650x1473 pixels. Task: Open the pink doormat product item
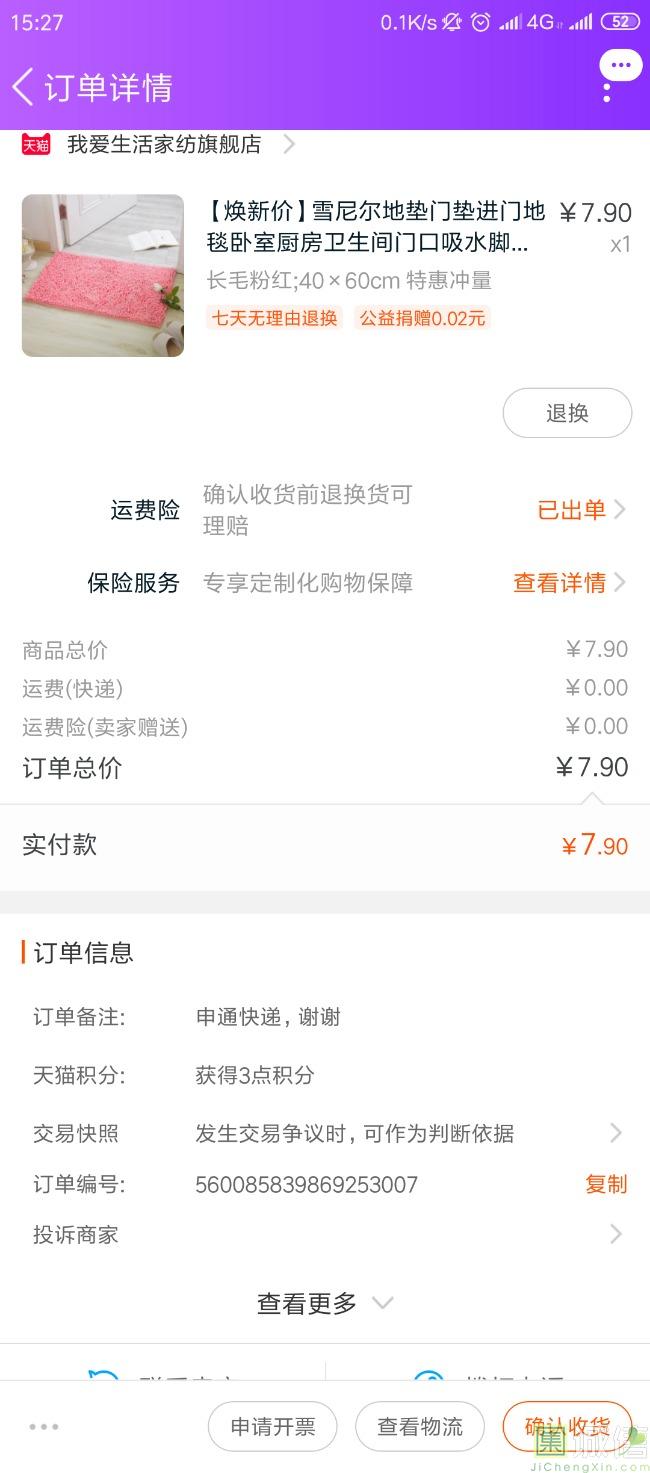[326, 276]
